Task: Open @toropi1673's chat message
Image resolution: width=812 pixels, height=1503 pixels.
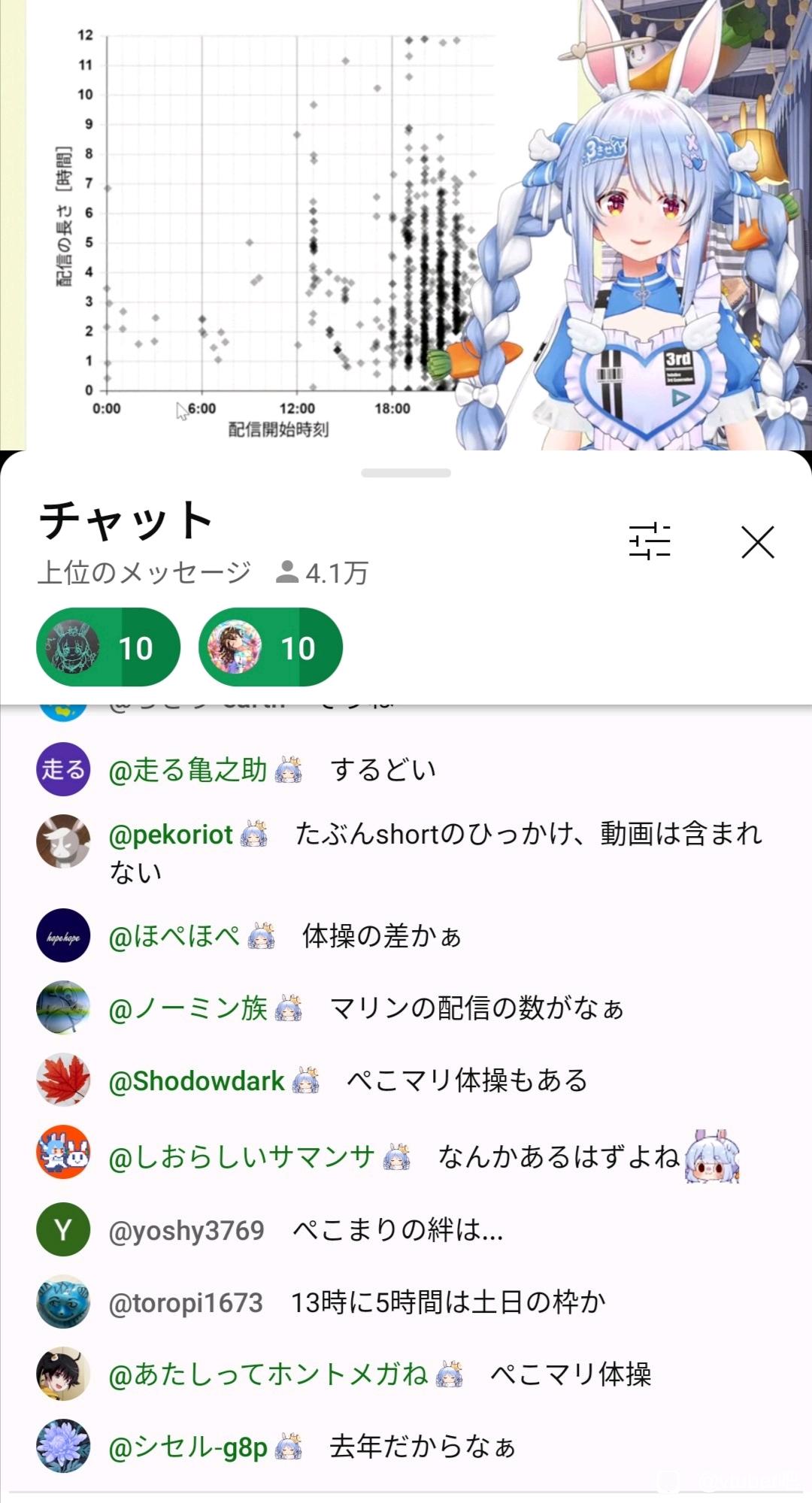Action: pyautogui.click(x=406, y=1302)
